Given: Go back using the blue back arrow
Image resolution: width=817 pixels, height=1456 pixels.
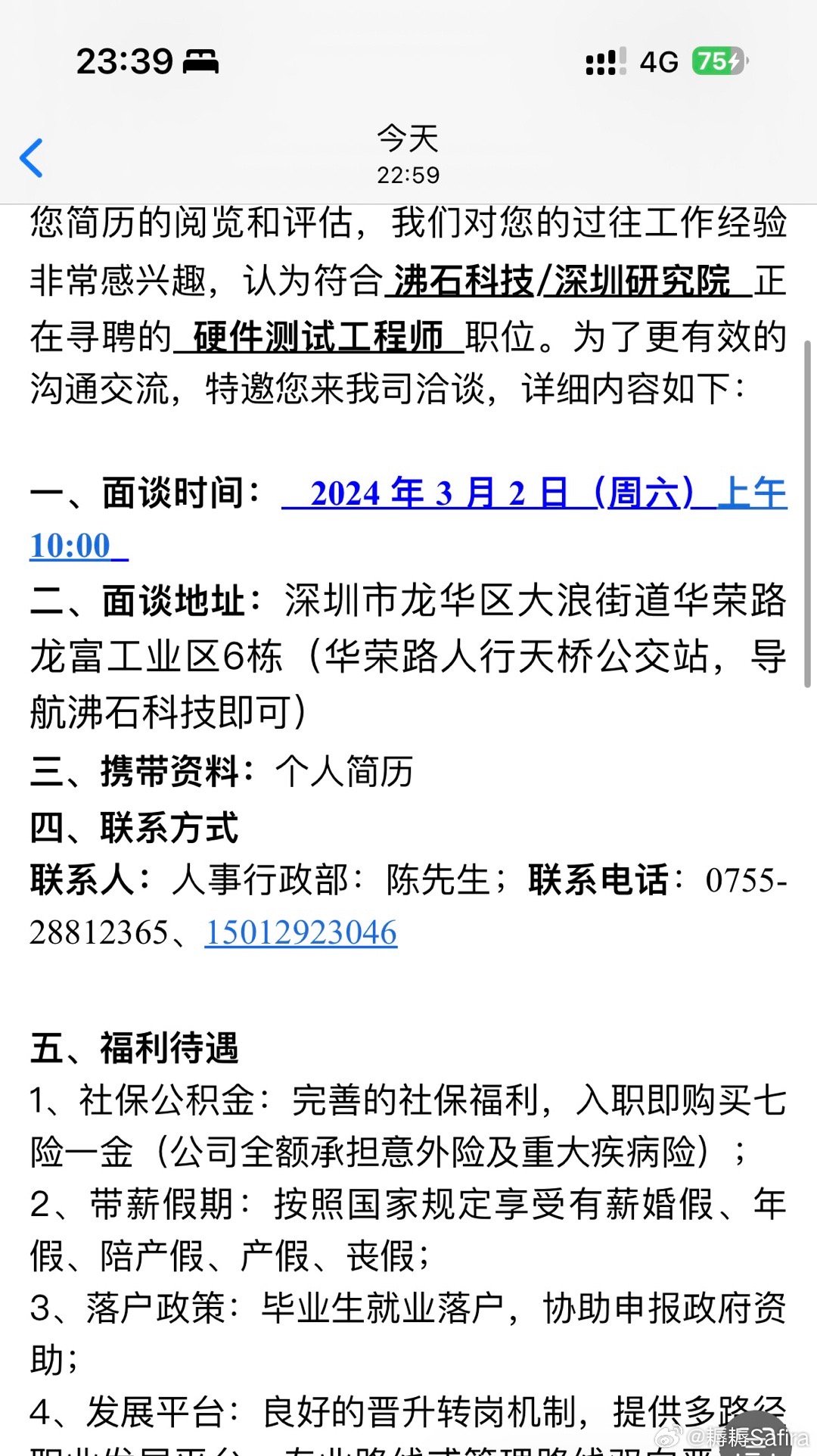Looking at the screenshot, I should pyautogui.click(x=32, y=158).
